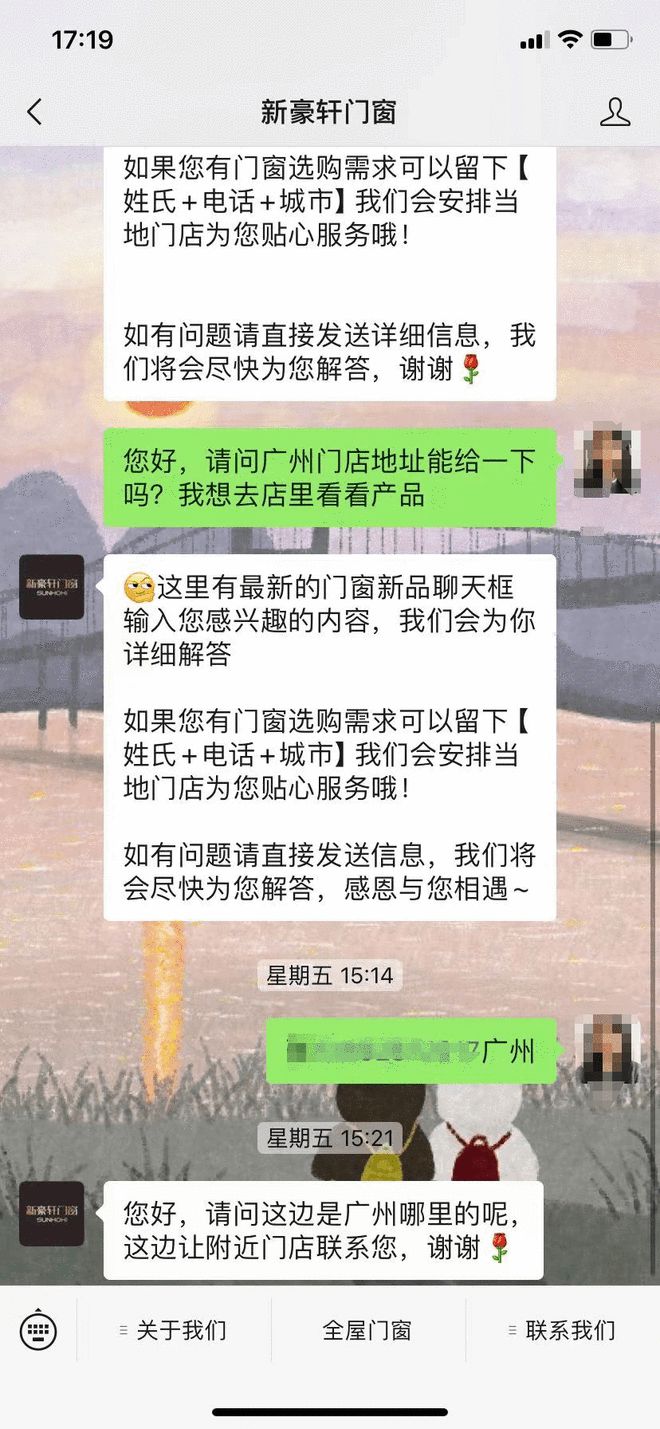
Task: Open the 关于我们 menu
Action: click(x=174, y=1330)
